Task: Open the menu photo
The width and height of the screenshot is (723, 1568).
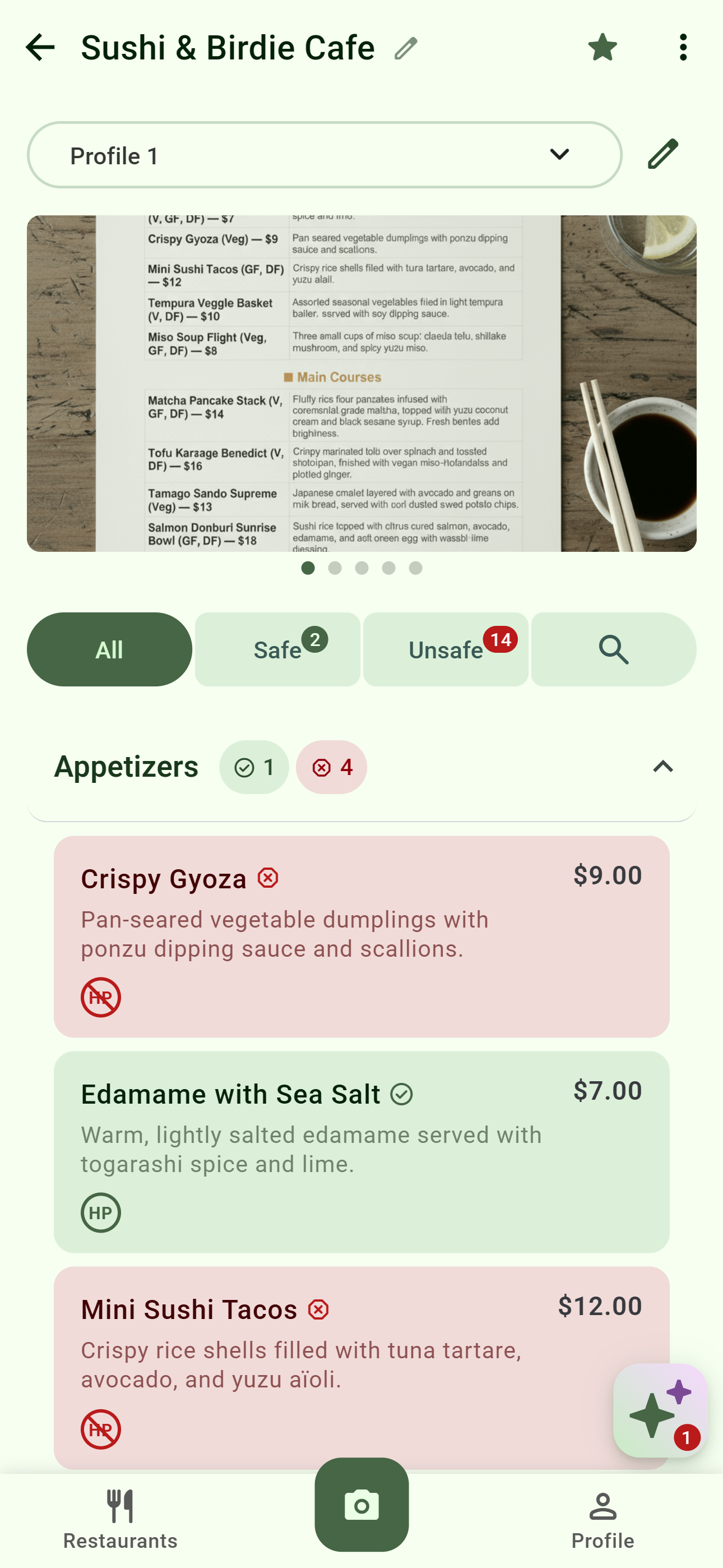Action: coord(361,384)
